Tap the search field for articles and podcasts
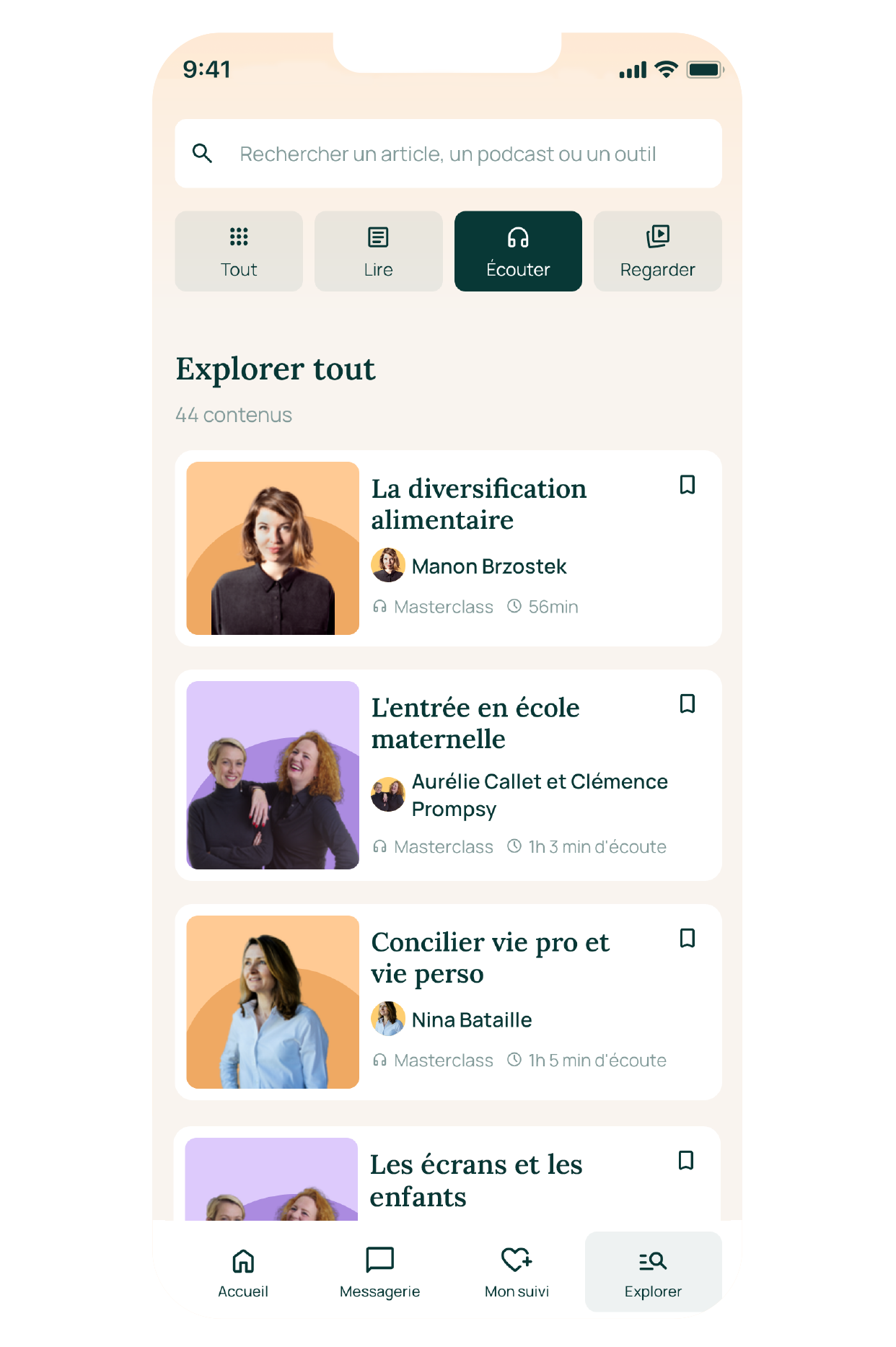Viewport: 896px width, 1347px height. click(x=447, y=154)
